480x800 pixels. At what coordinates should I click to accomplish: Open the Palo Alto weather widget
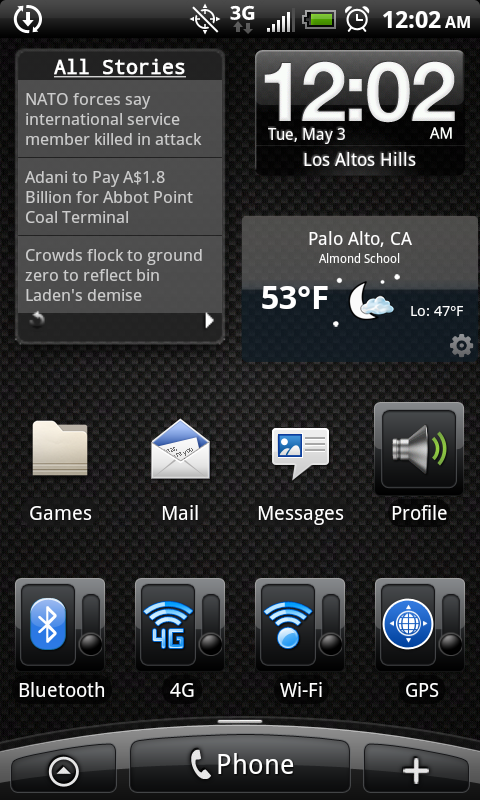[360, 289]
